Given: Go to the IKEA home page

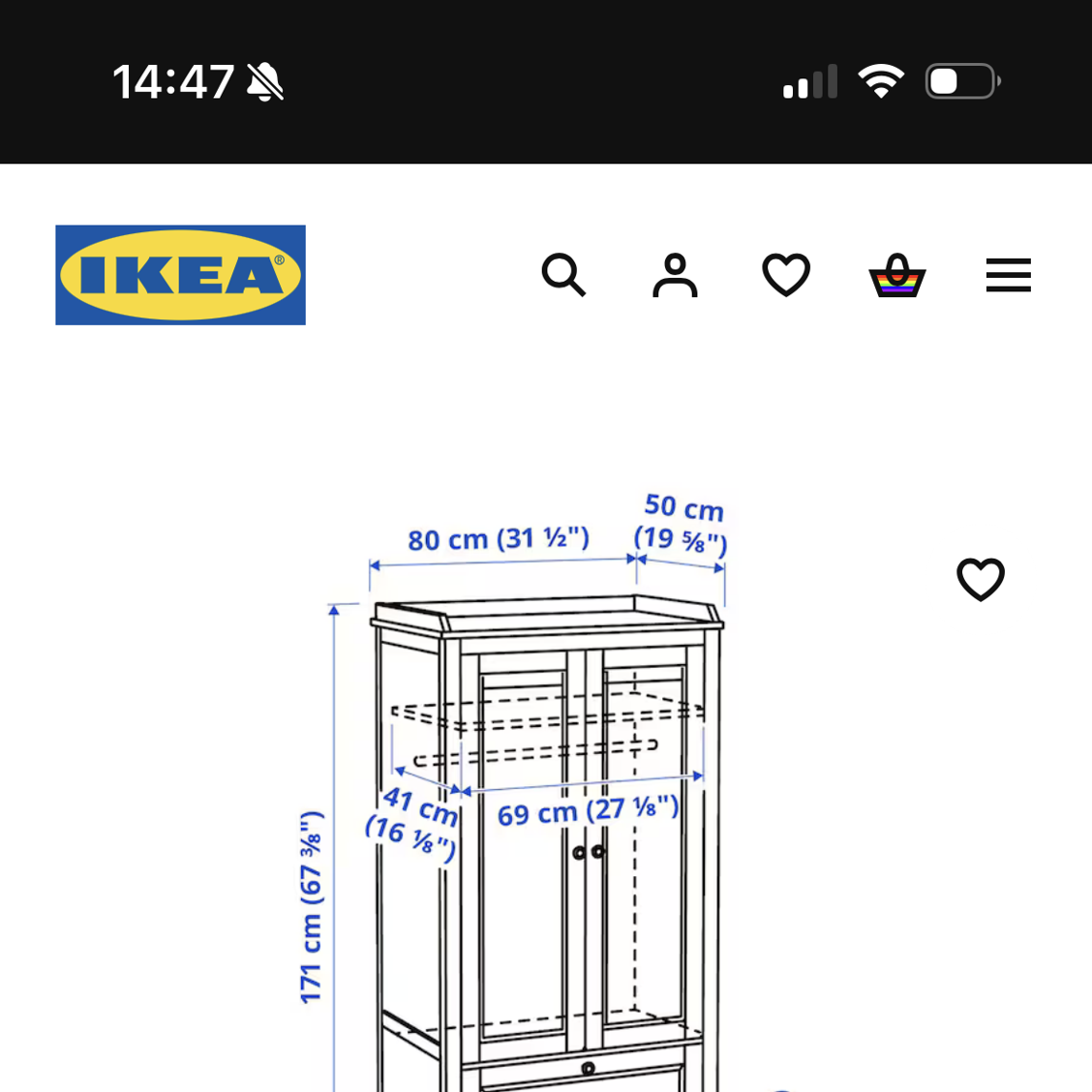Looking at the screenshot, I should click(180, 275).
